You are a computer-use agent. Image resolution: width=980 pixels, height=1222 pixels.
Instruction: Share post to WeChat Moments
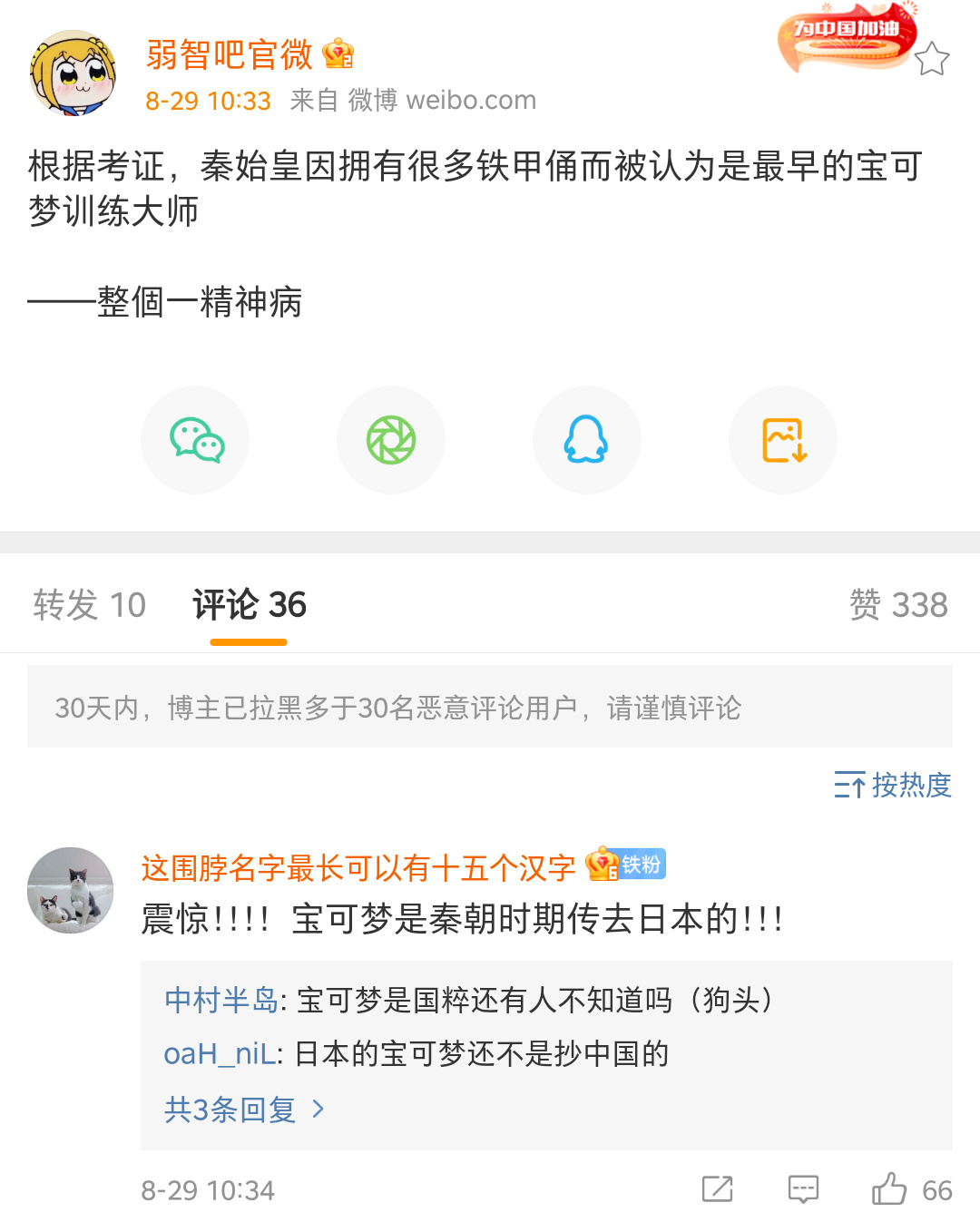point(391,440)
